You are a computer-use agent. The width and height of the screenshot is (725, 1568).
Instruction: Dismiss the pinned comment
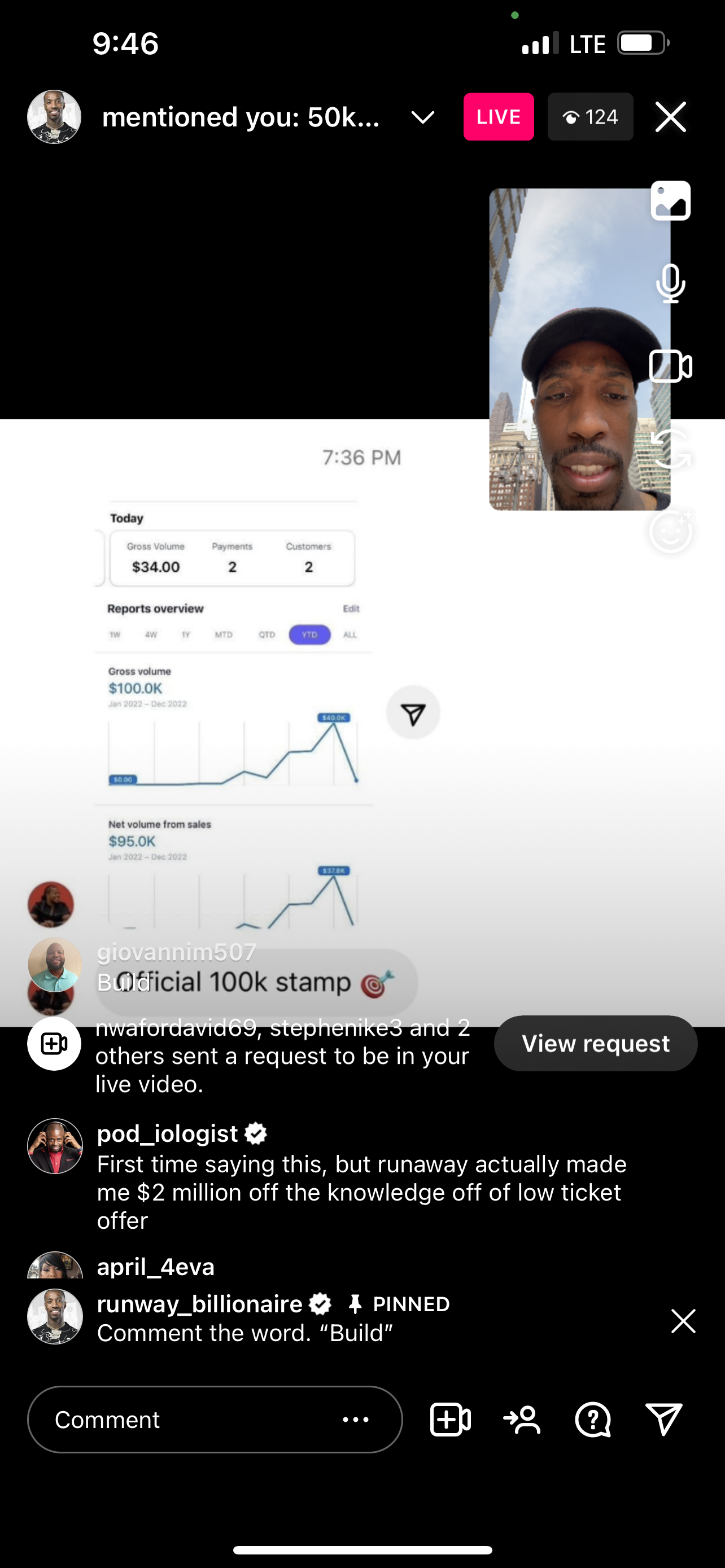click(x=683, y=1321)
